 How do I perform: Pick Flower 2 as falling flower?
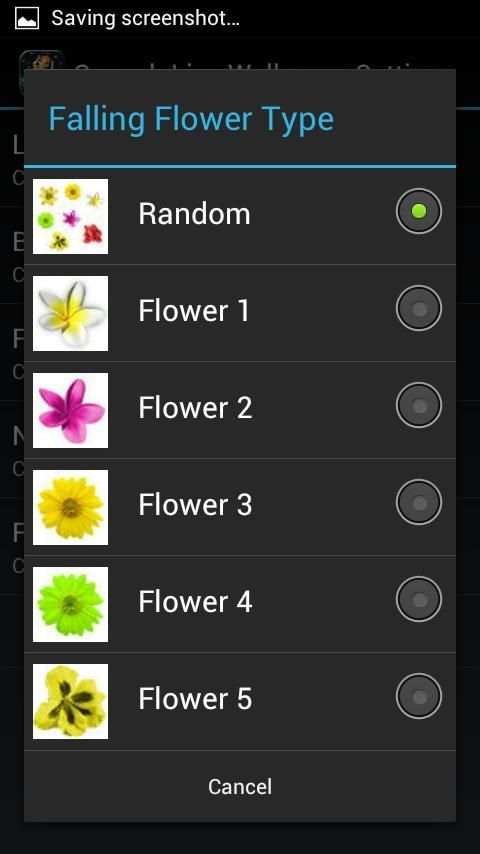[240, 410]
